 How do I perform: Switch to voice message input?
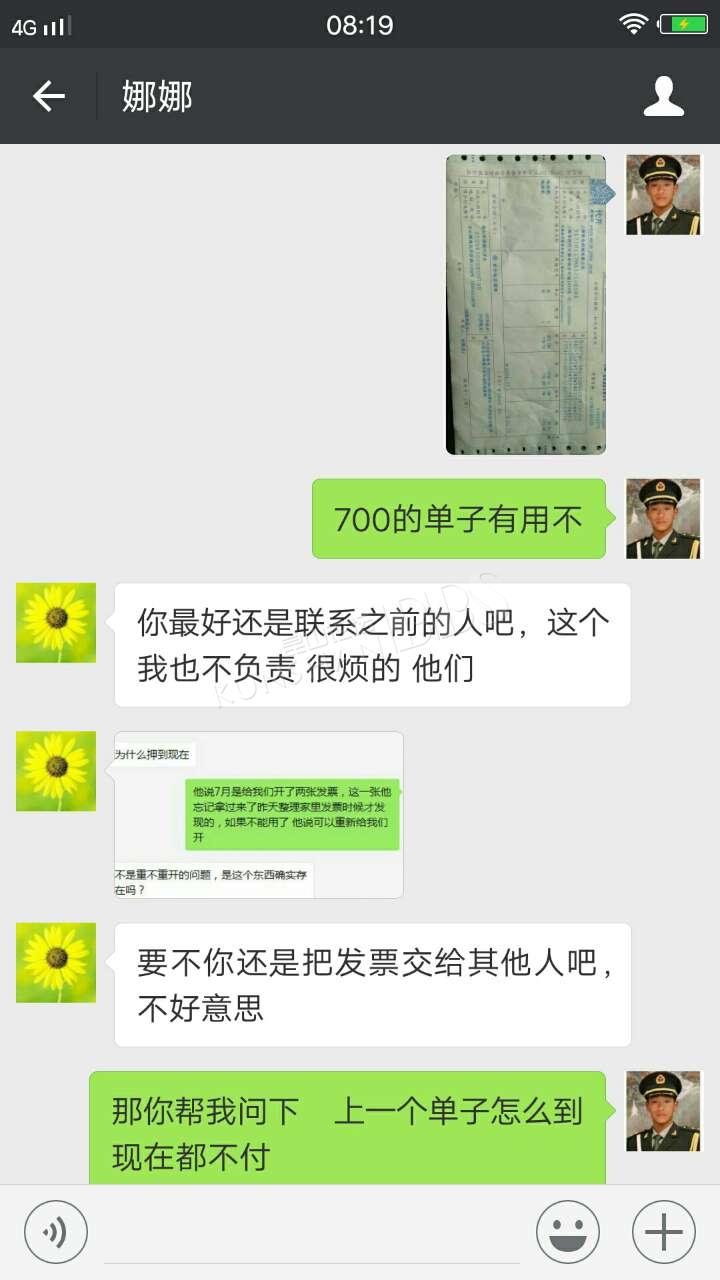[56, 1232]
